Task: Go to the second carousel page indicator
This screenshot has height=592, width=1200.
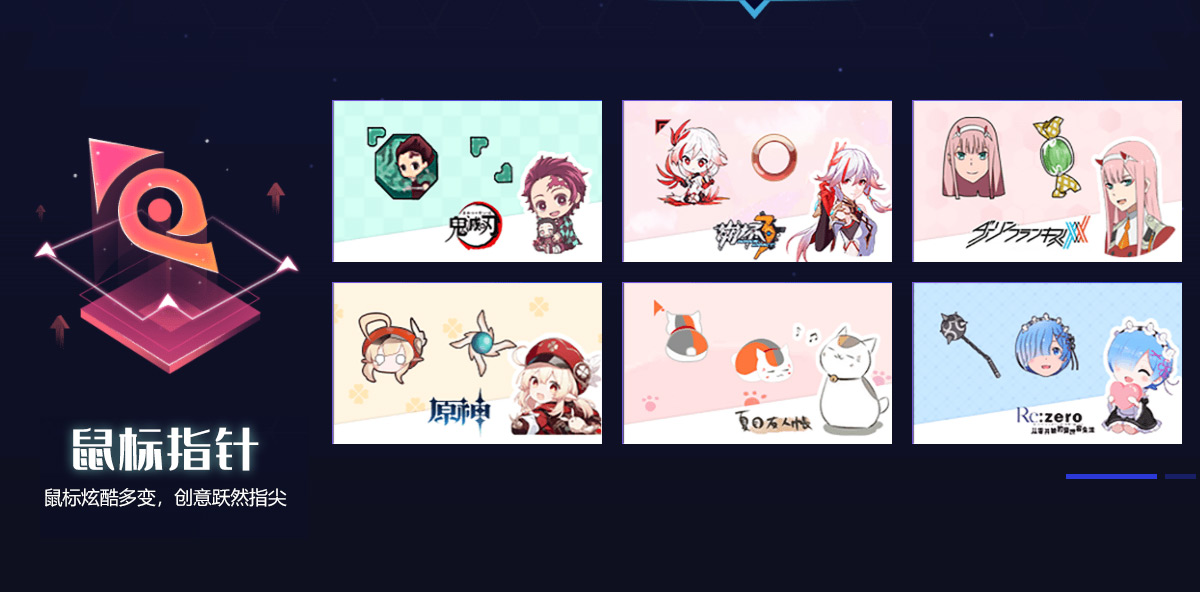Action: point(1180,476)
